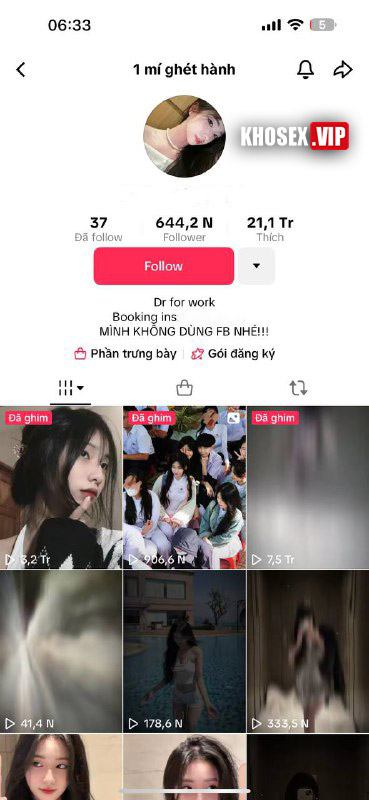The width and height of the screenshot is (369, 800).
Task: Switch to the videos grid tab
Action: pyautogui.click(x=71, y=389)
